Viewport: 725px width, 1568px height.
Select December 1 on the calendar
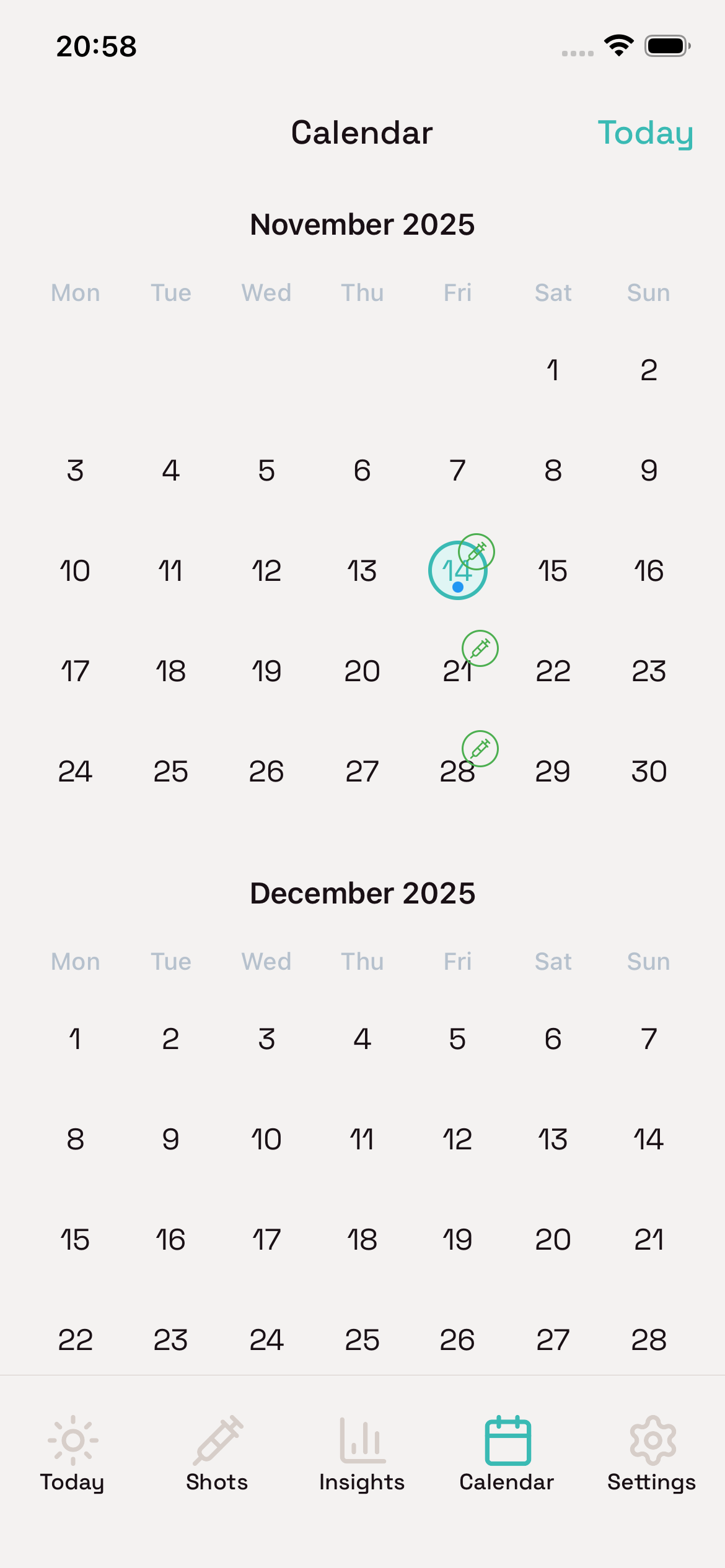pos(76,1039)
